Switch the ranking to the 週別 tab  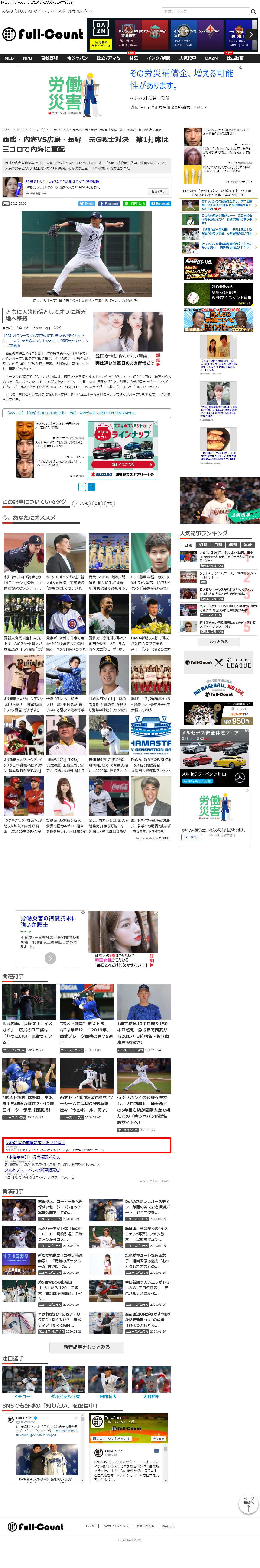[x=203, y=545]
